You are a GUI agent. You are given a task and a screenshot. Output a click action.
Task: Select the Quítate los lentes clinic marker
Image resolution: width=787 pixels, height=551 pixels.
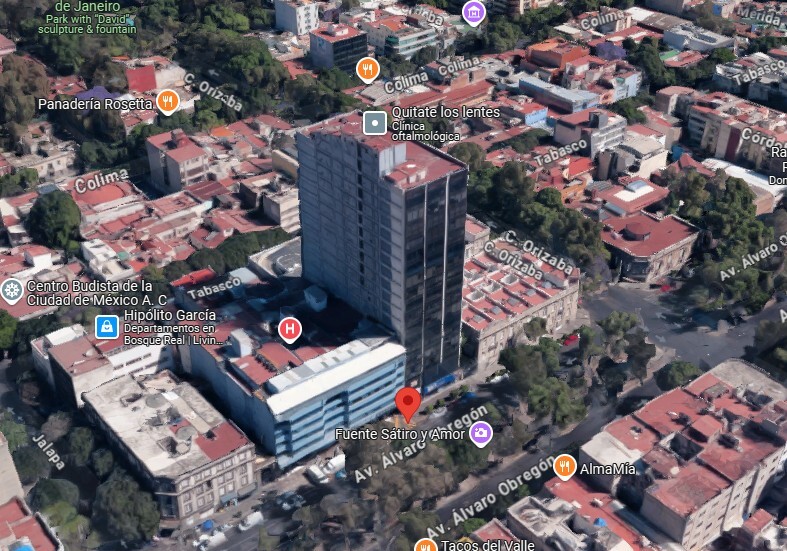(x=375, y=124)
